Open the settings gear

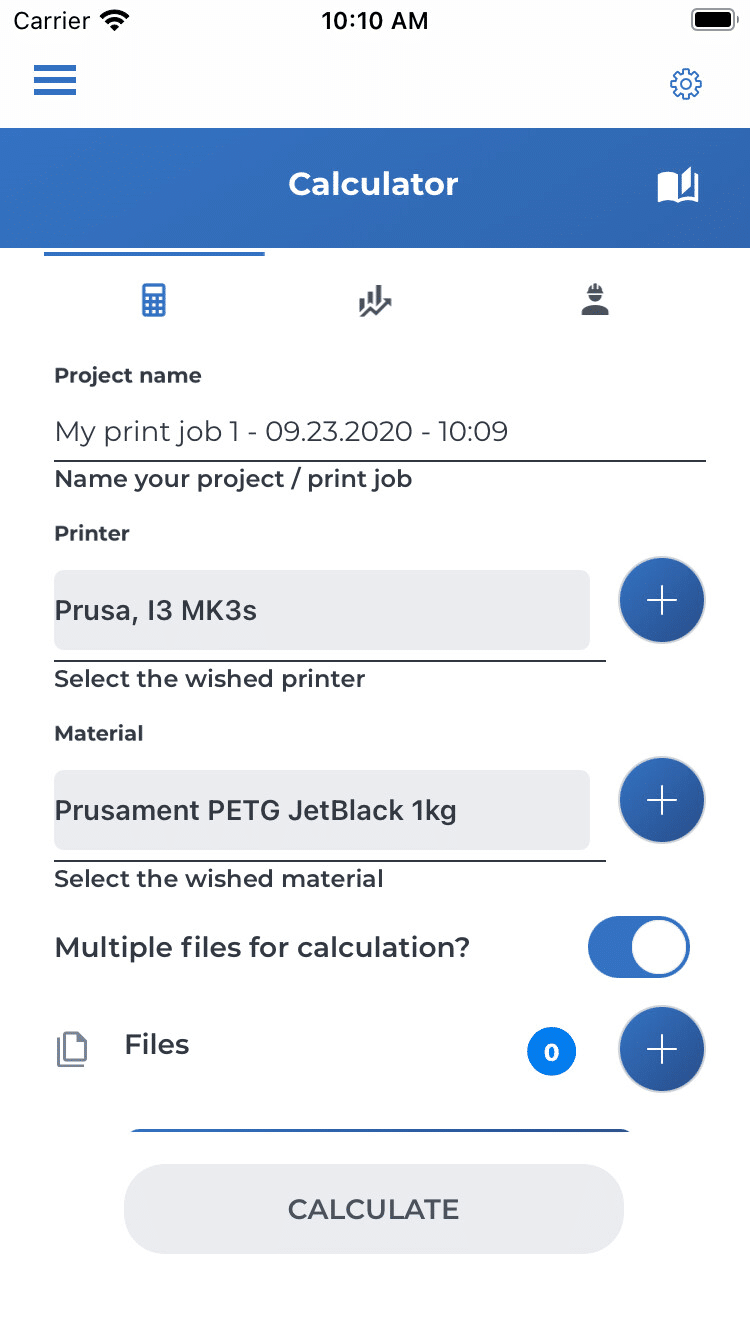pyautogui.click(x=686, y=84)
